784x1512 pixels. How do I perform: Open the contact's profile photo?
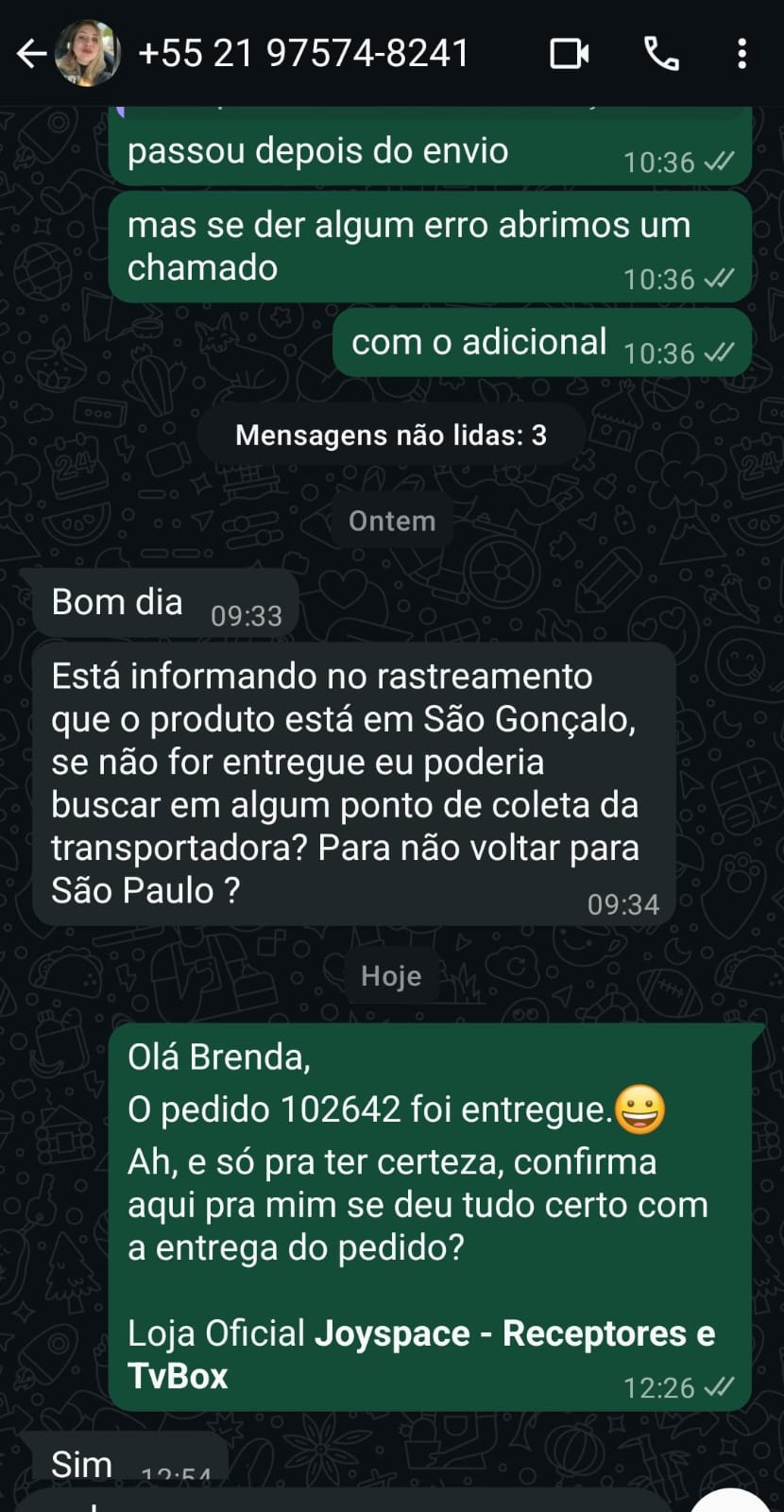coord(88,54)
